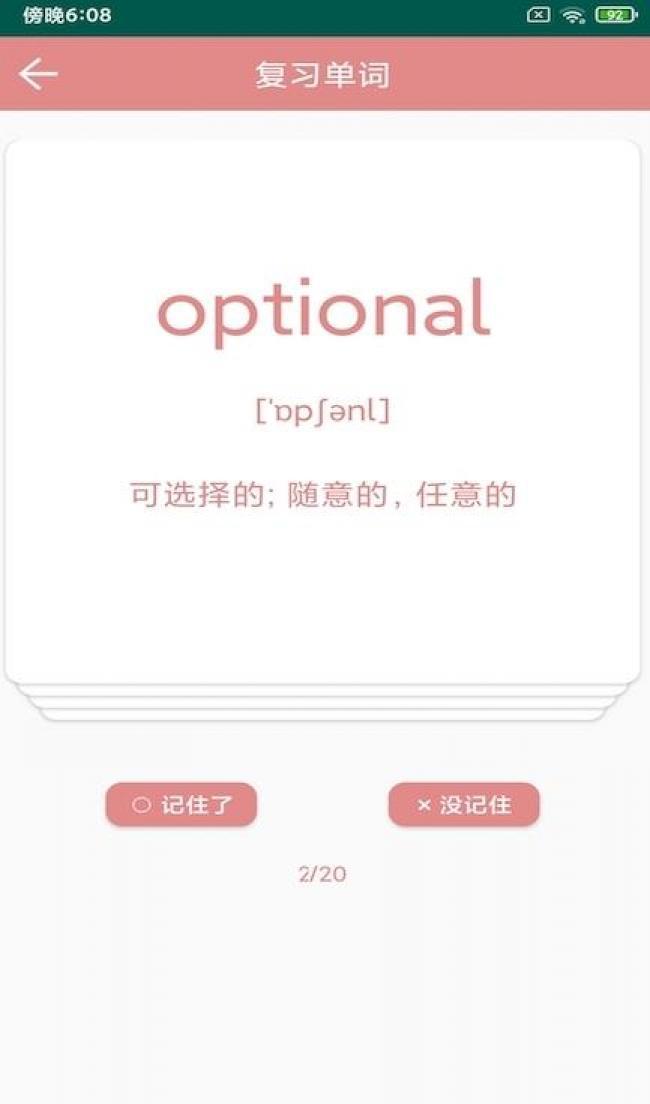
Task: Mark the word as 没记住
Action: pyautogui.click(x=464, y=805)
